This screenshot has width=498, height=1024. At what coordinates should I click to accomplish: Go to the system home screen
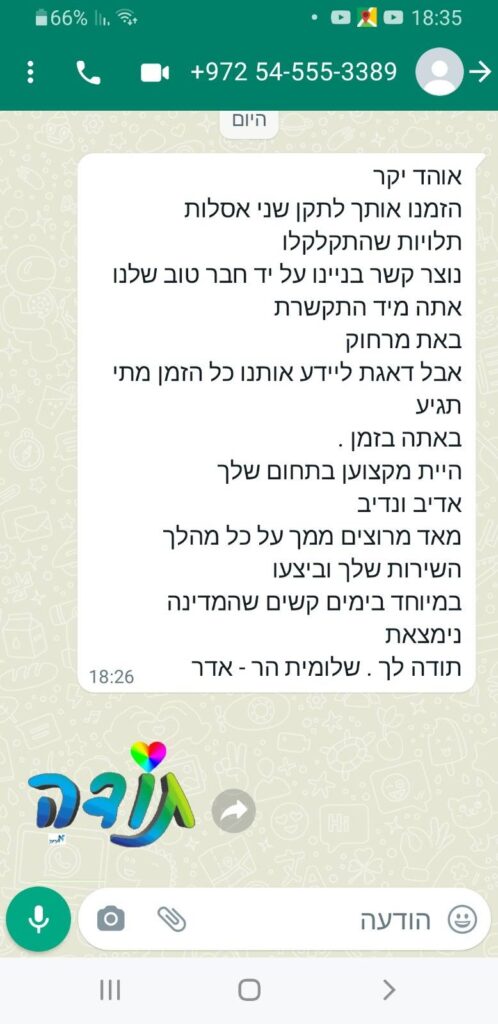tap(249, 990)
